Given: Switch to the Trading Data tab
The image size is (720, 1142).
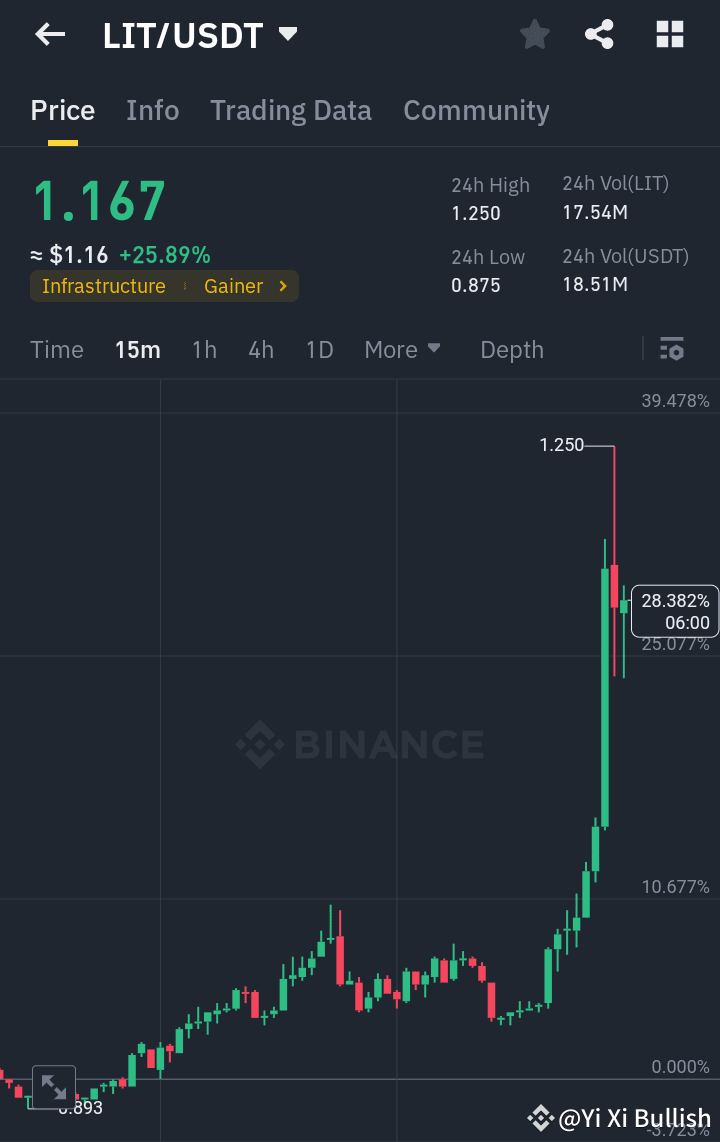Looking at the screenshot, I should pyautogui.click(x=290, y=110).
